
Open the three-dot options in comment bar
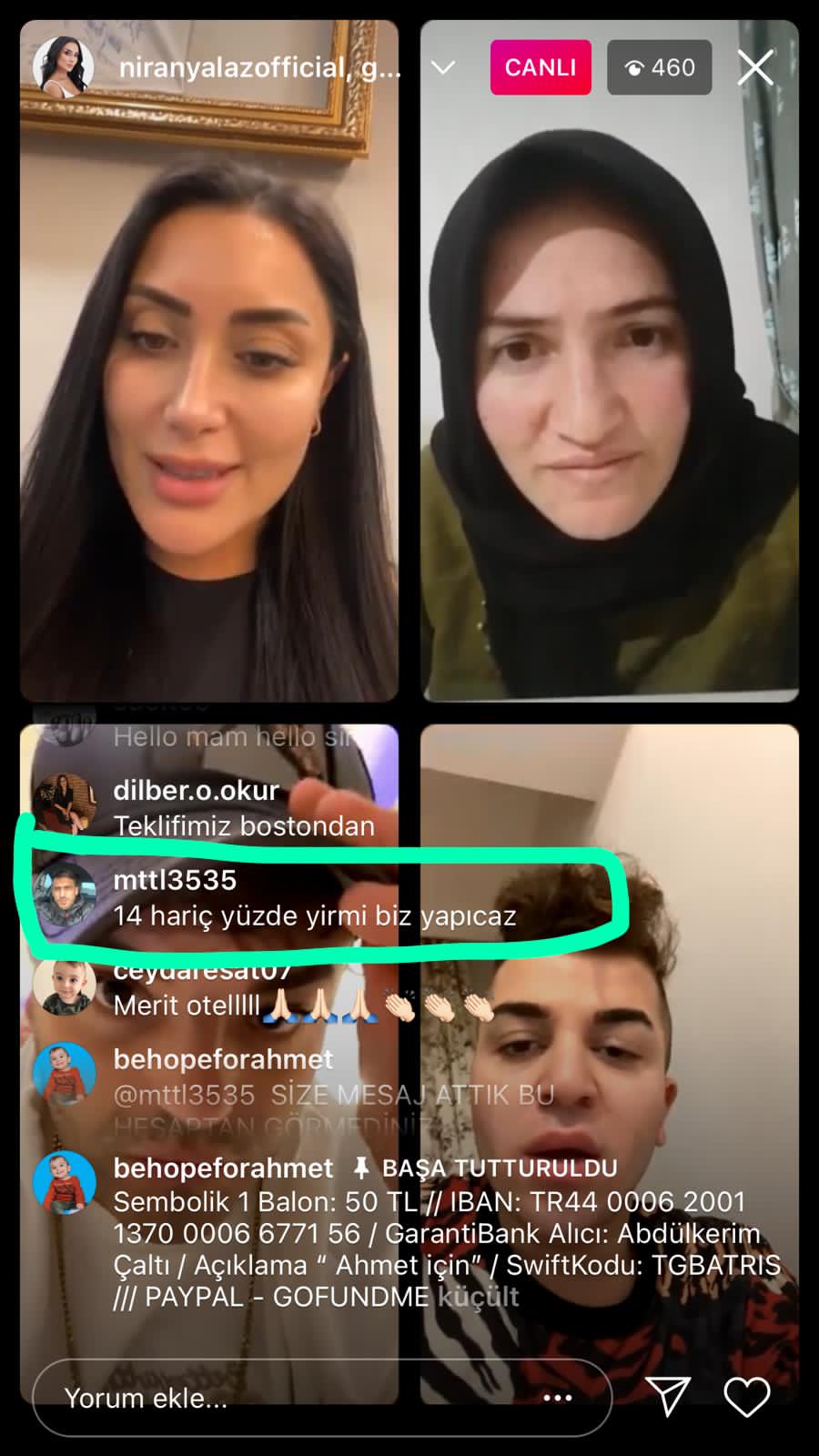pyautogui.click(x=557, y=1398)
